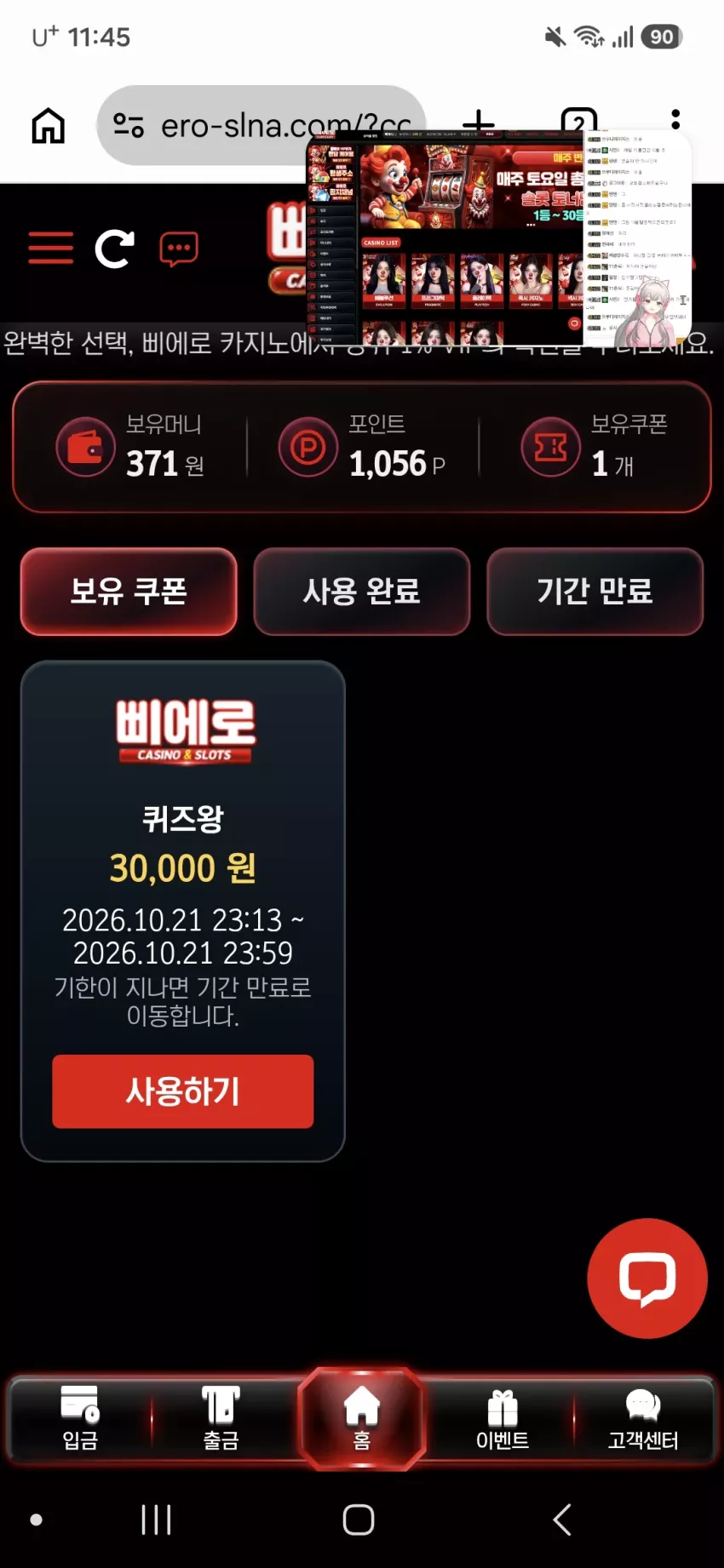Viewport: 724px width, 1568px height.
Task: Open the system recent apps view
Action: tap(156, 1519)
